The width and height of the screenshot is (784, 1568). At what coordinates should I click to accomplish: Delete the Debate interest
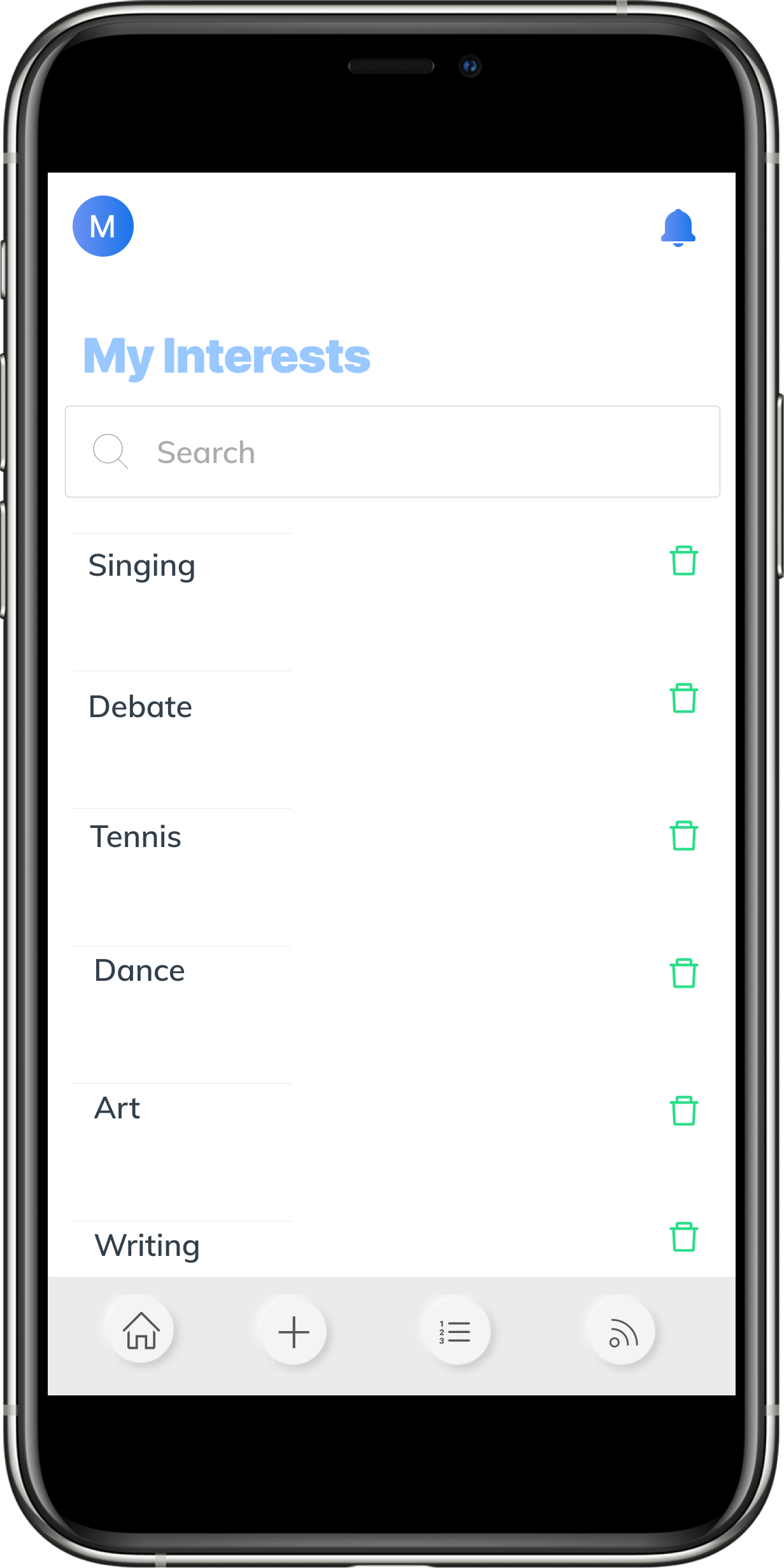click(683, 698)
